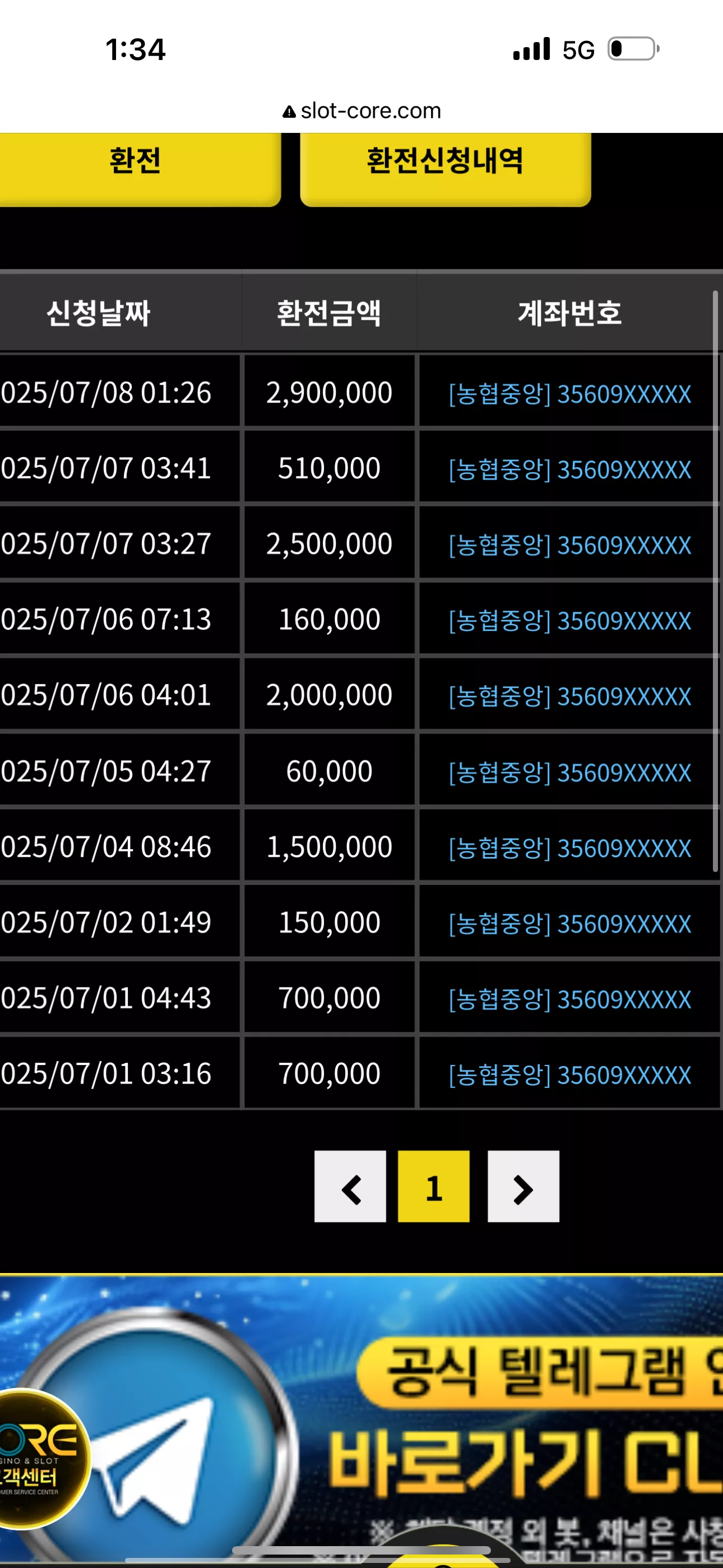Go to the next page arrow
This screenshot has height=1568, width=723.
coord(523,1186)
